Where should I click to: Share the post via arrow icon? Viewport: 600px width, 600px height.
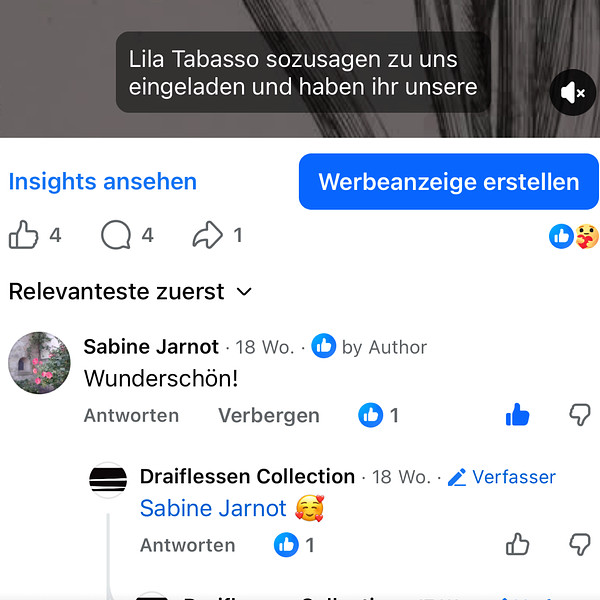tap(208, 235)
